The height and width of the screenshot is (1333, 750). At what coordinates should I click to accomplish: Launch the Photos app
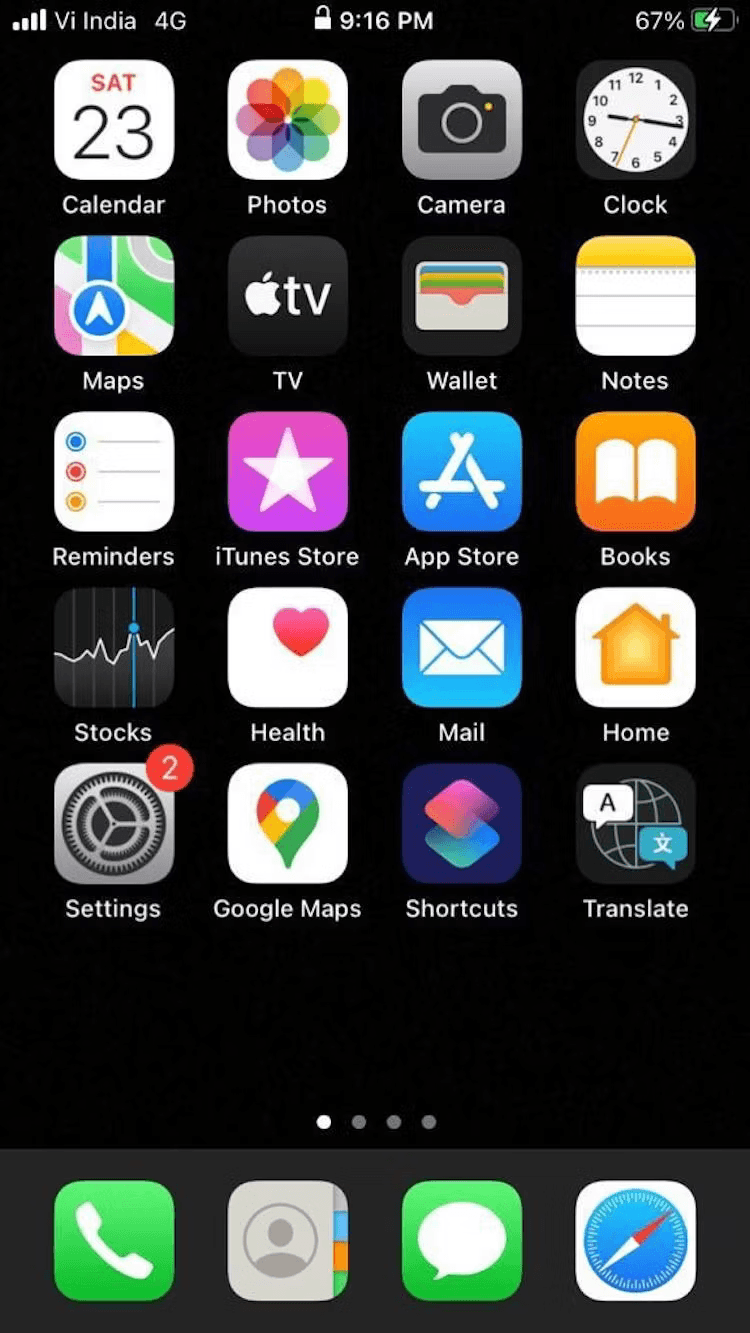(x=287, y=119)
